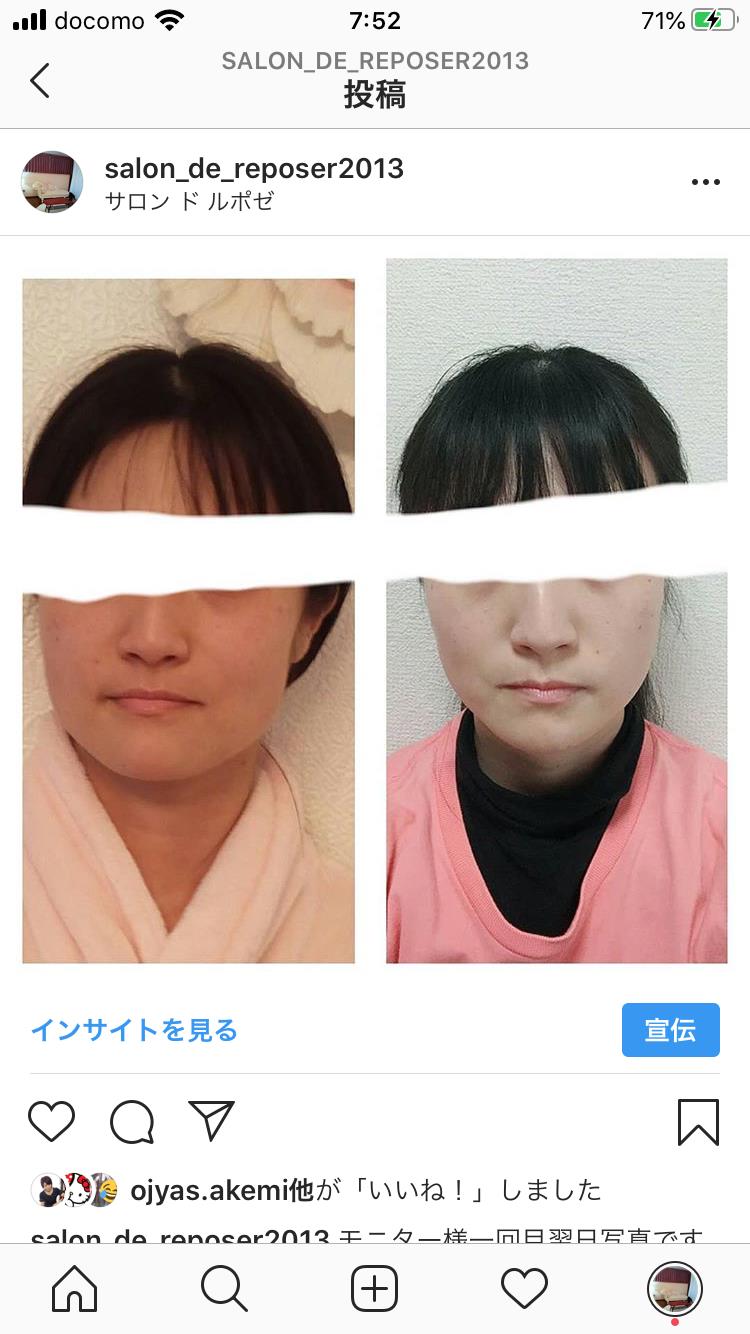
Task: Open comments with the speech bubble icon
Action: coord(132,1122)
